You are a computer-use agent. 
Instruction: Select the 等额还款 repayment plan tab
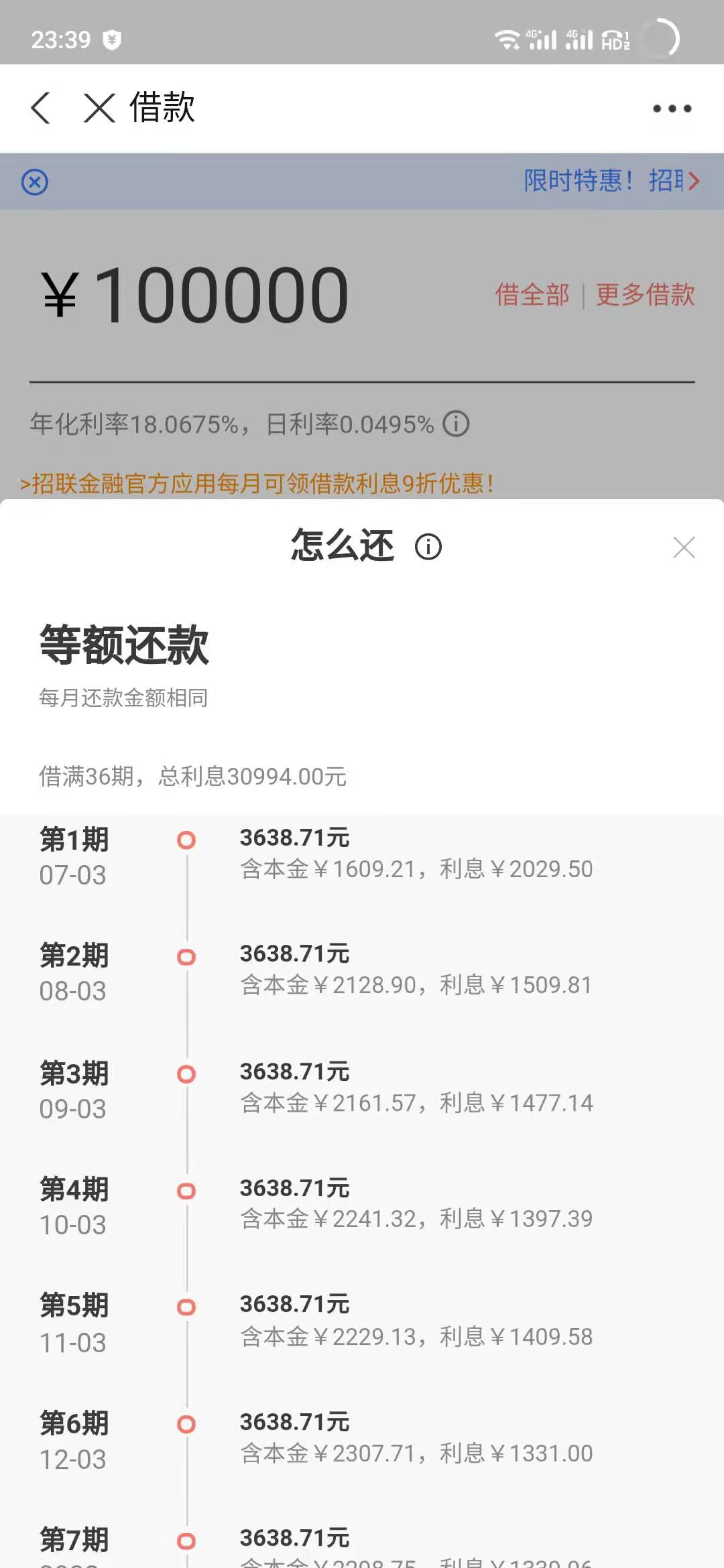(123, 645)
